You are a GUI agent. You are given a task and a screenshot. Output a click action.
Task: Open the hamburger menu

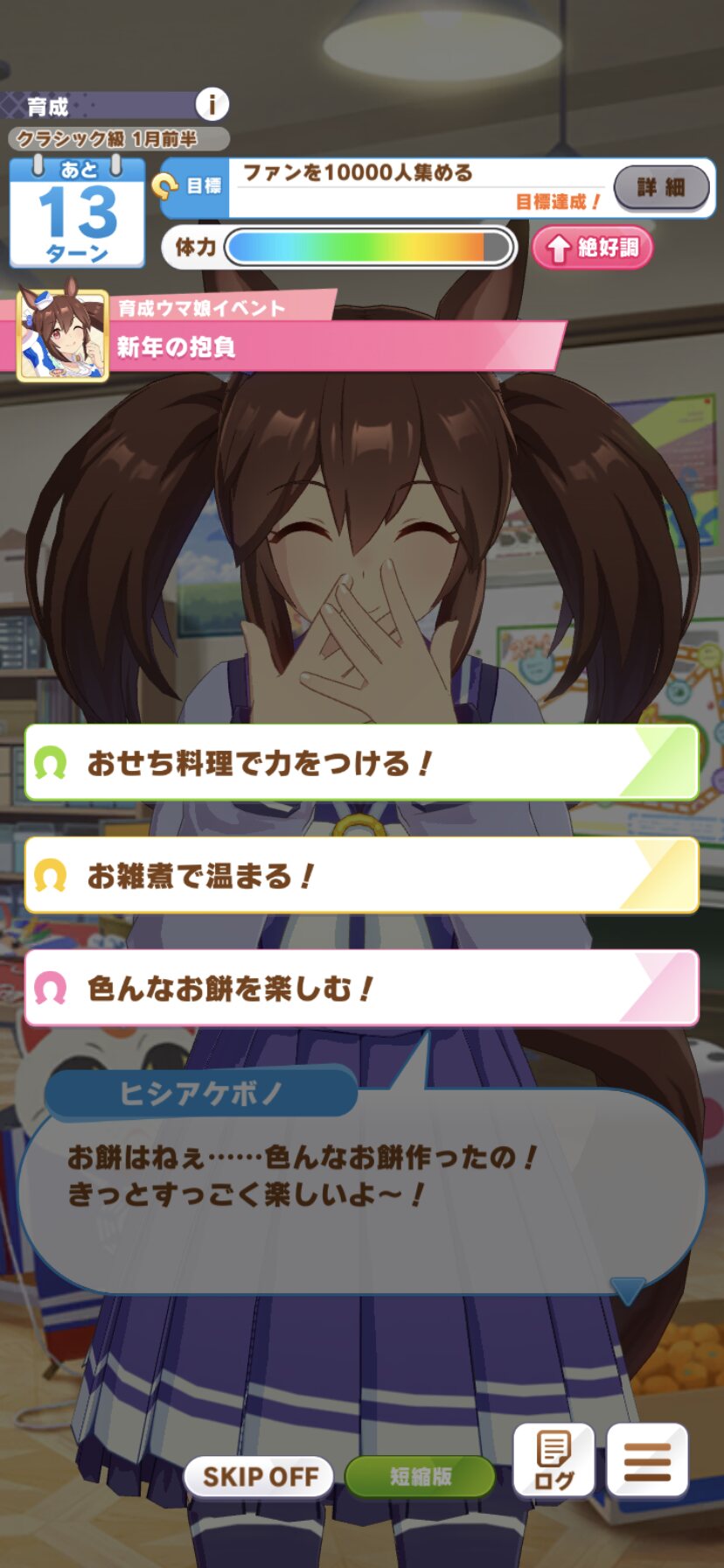coord(647,1459)
